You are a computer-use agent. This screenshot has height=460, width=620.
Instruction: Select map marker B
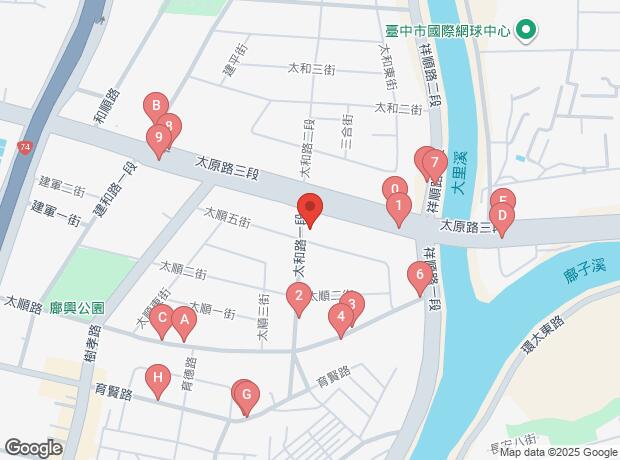click(156, 106)
